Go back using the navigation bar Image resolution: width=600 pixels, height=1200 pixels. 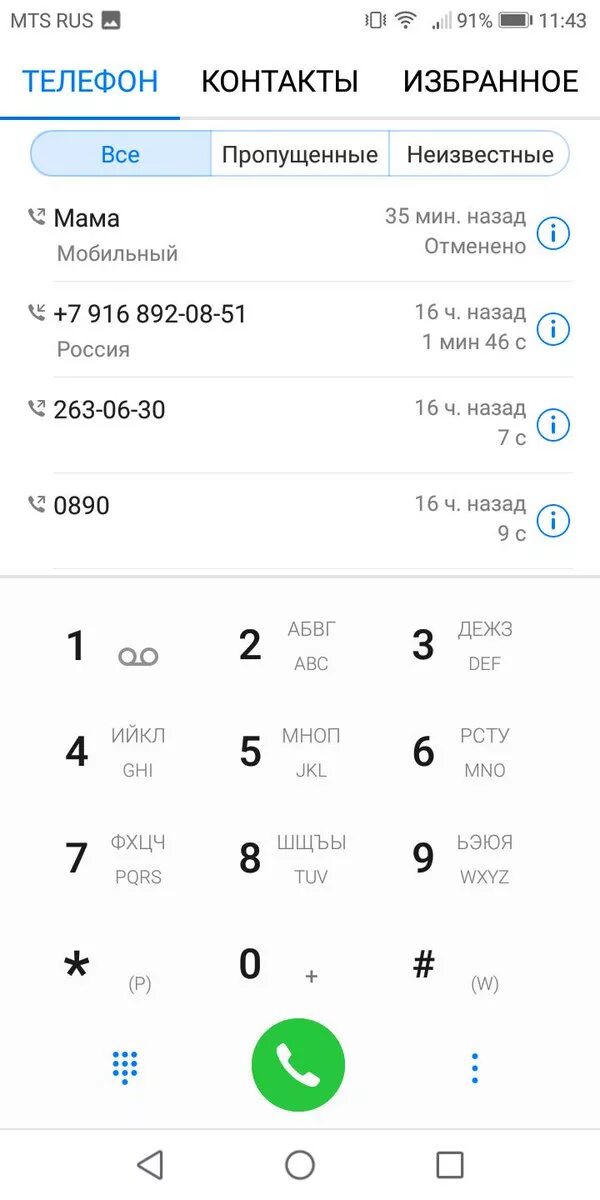150,1164
